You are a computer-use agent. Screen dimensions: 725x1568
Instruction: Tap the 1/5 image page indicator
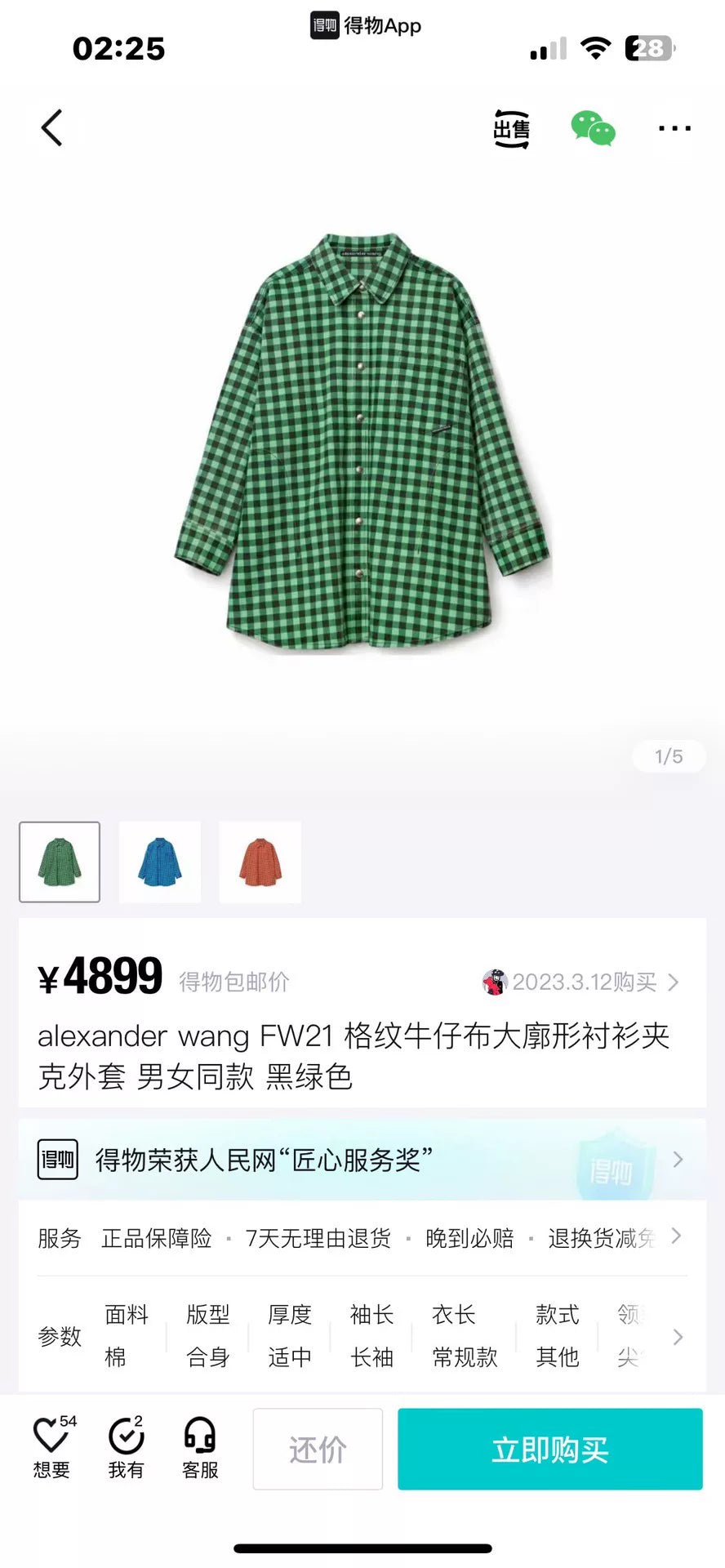pyautogui.click(x=668, y=756)
